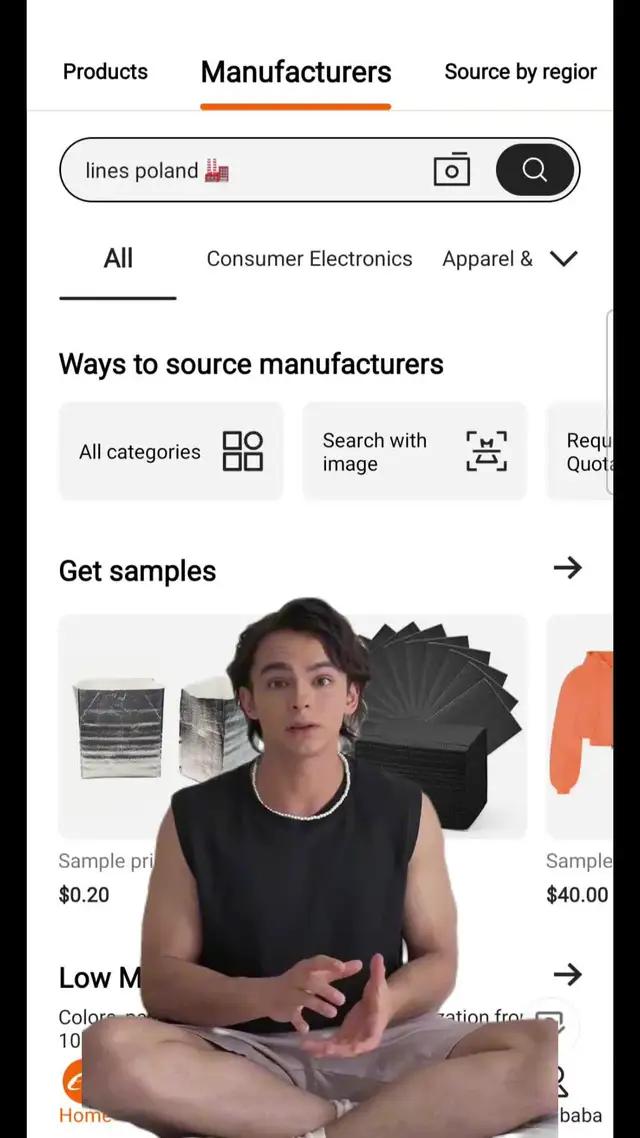The height and width of the screenshot is (1138, 640).
Task: Expand the category list chevron
Action: click(564, 259)
